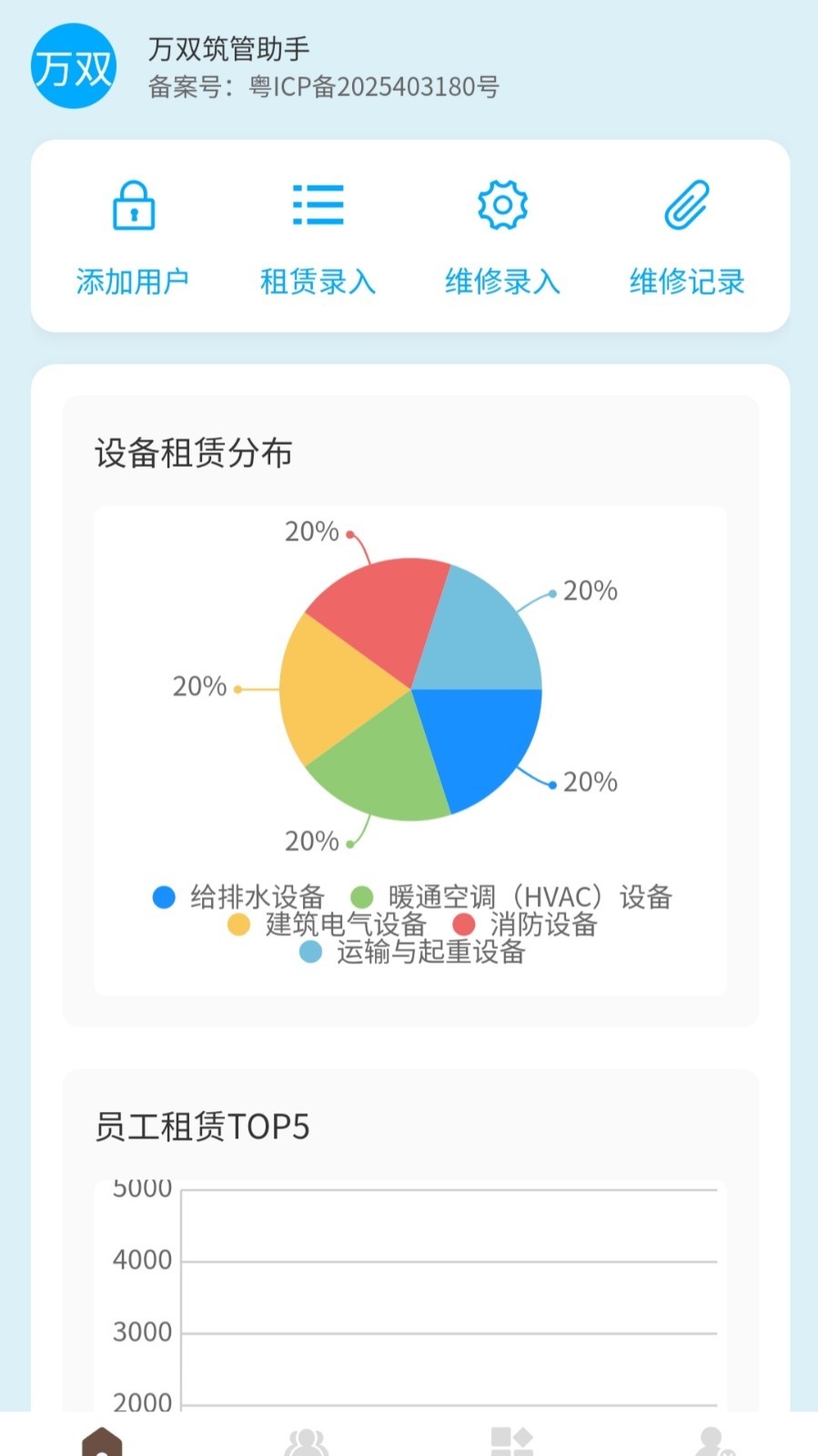Toggle 暖通空调（HVAC）设备 legend item

click(x=511, y=897)
